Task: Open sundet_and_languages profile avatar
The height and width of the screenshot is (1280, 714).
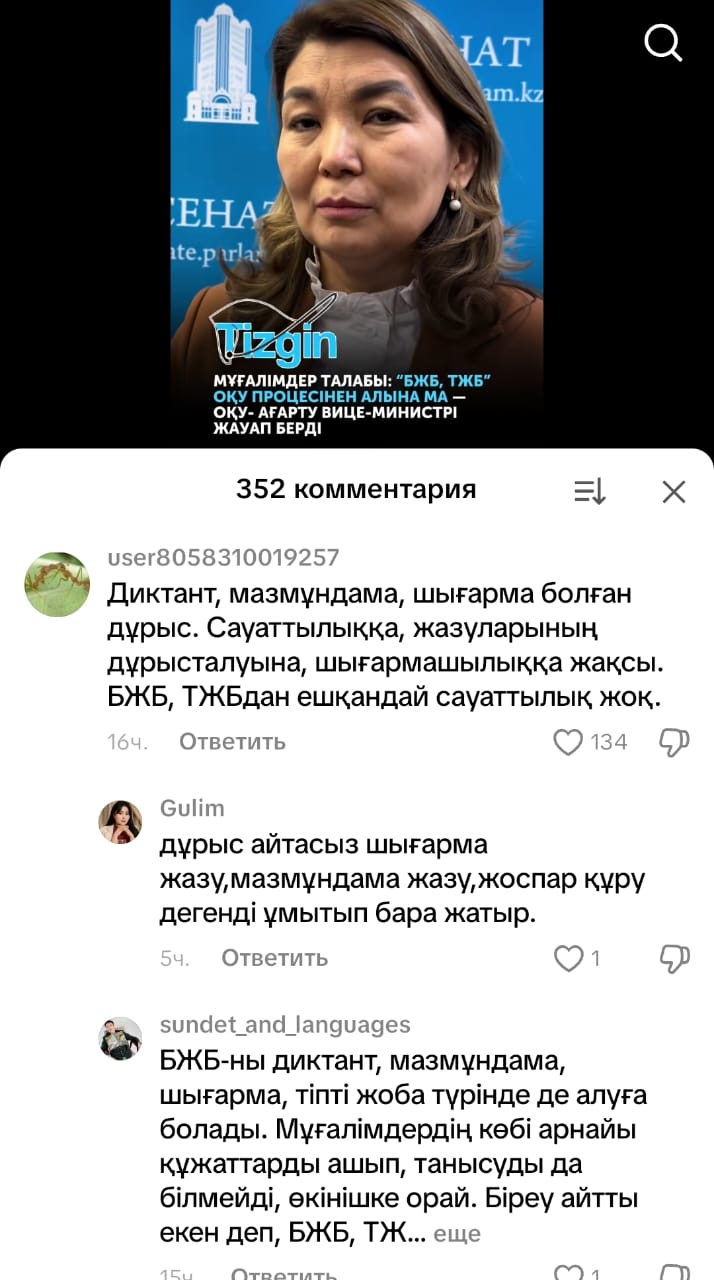Action: [120, 1039]
